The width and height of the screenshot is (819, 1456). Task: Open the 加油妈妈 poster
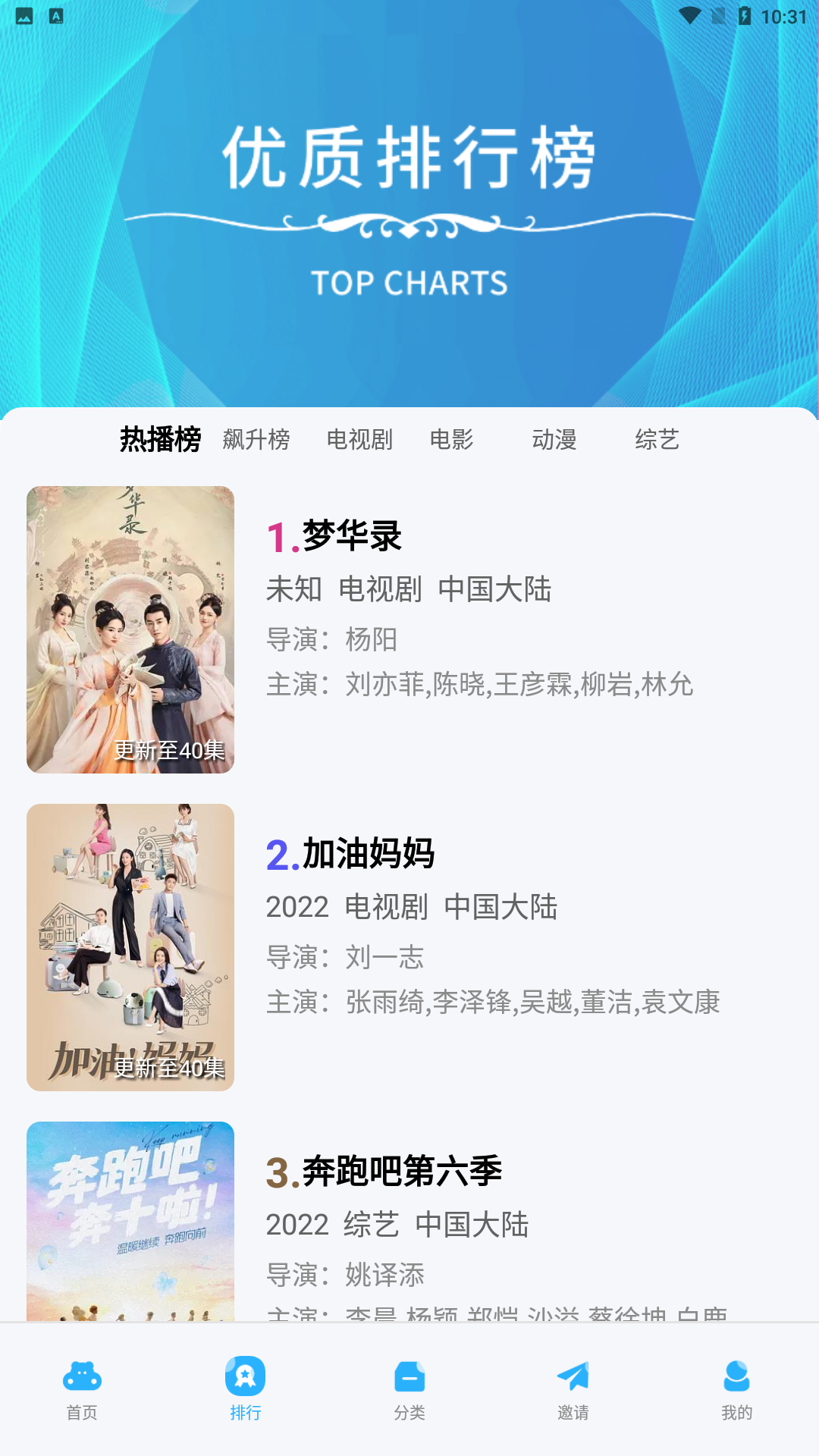130,947
